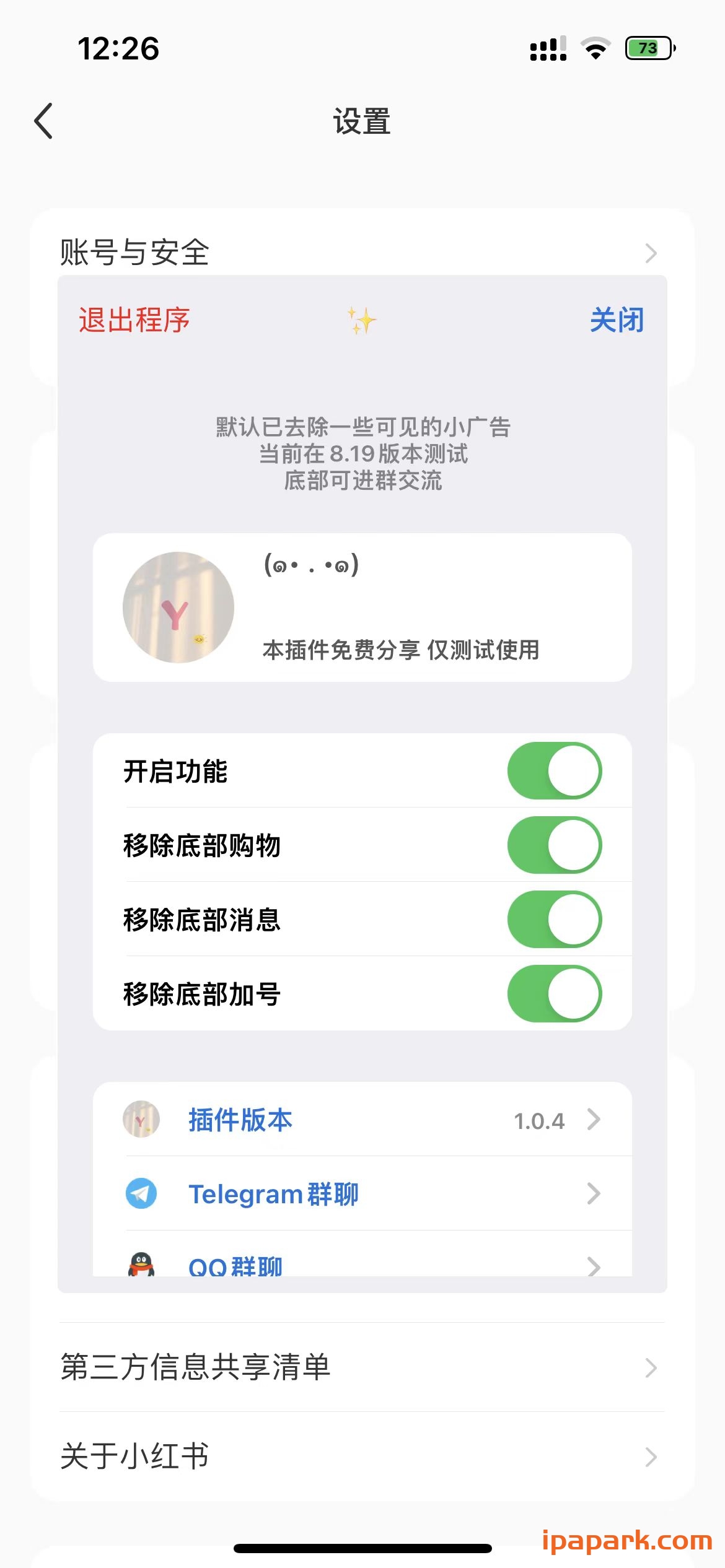
Task: Open the Telegram 群聊 chevron
Action: click(595, 1193)
